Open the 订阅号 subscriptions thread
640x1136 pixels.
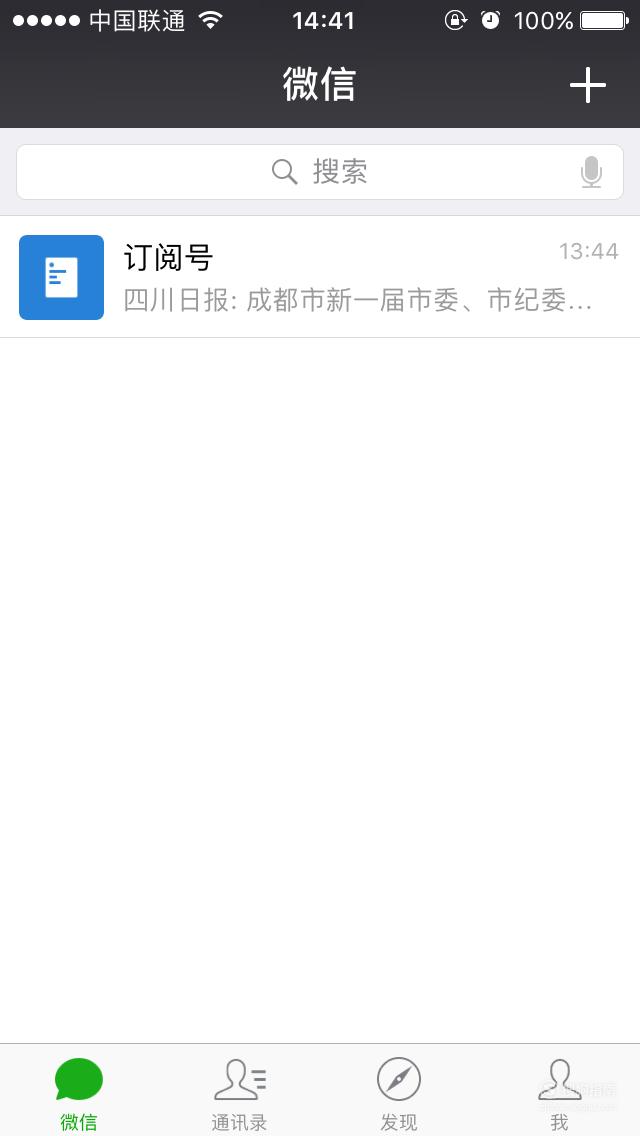pos(320,277)
